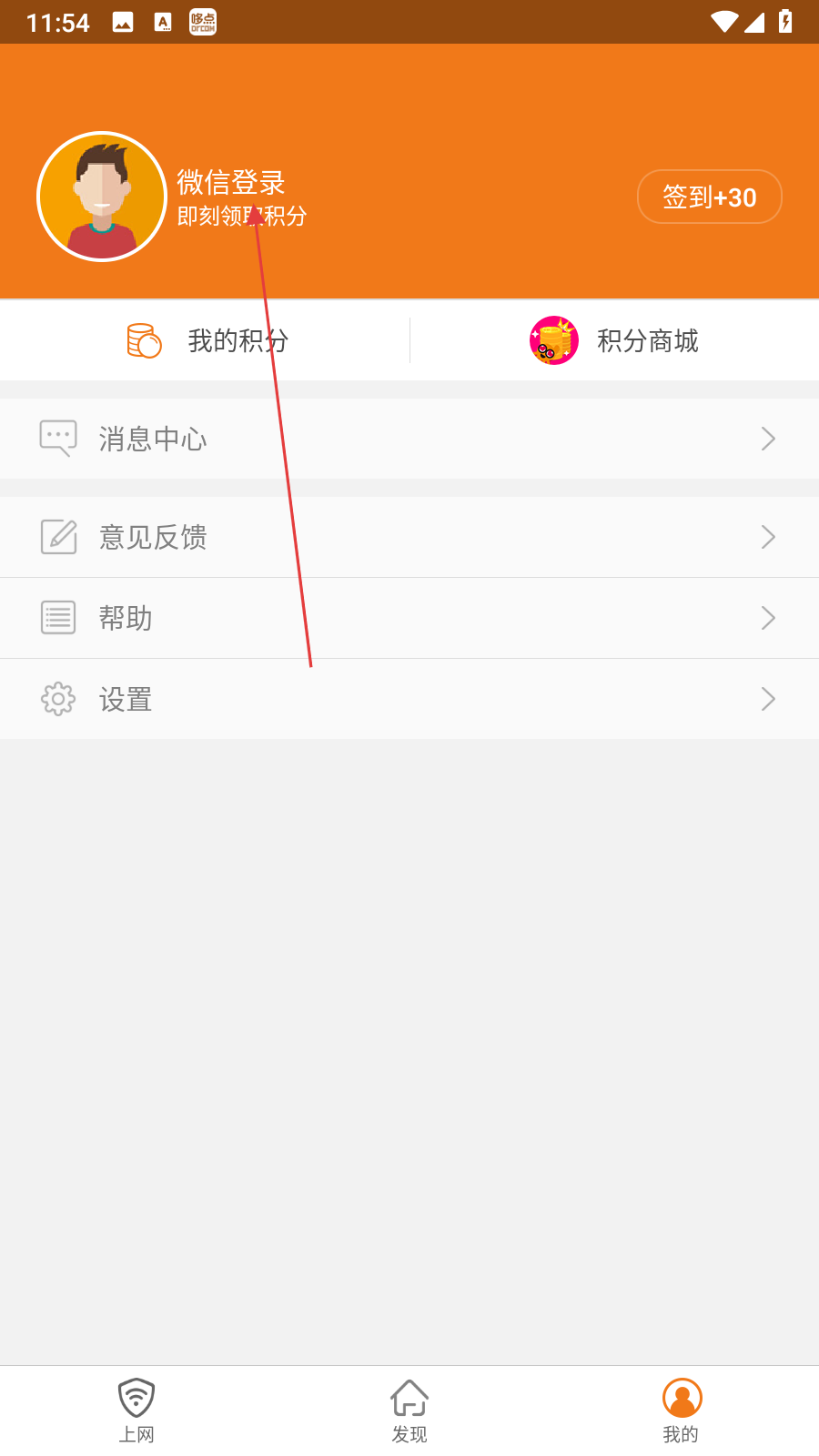
Task: Open the 帮助 help row
Action: tap(409, 618)
